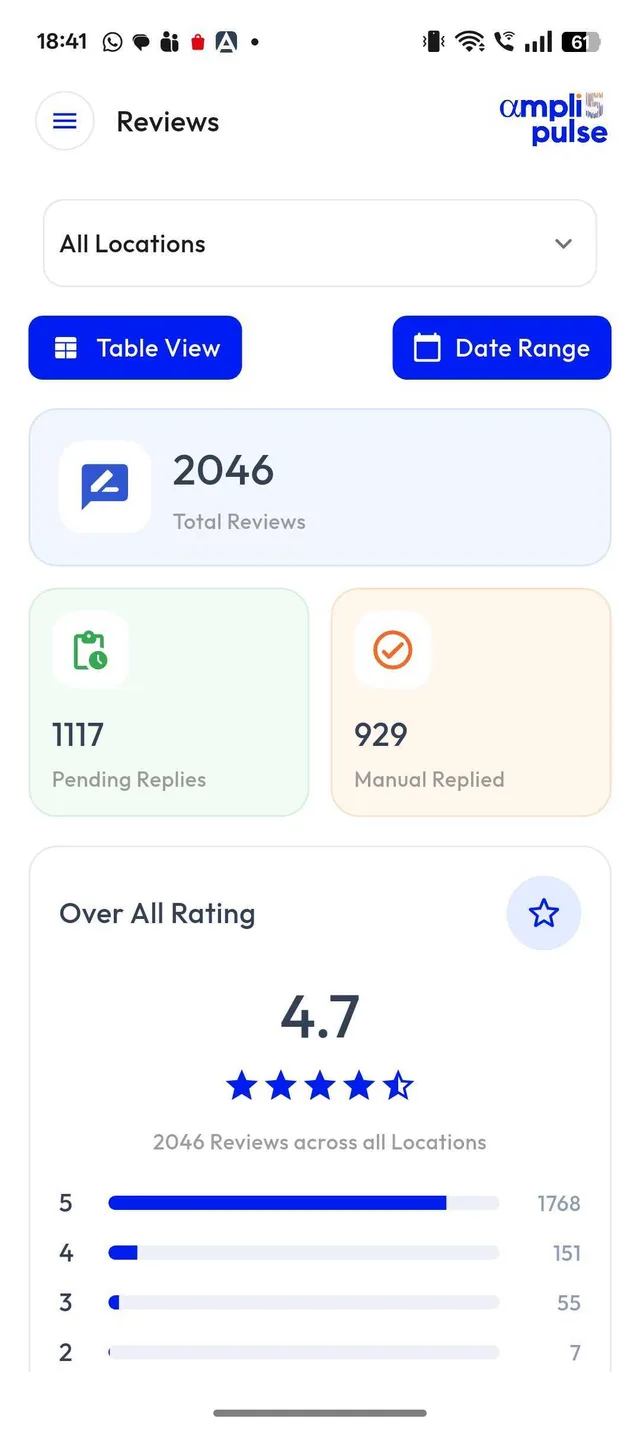
Task: Open the Manual Replied card
Action: pos(471,702)
